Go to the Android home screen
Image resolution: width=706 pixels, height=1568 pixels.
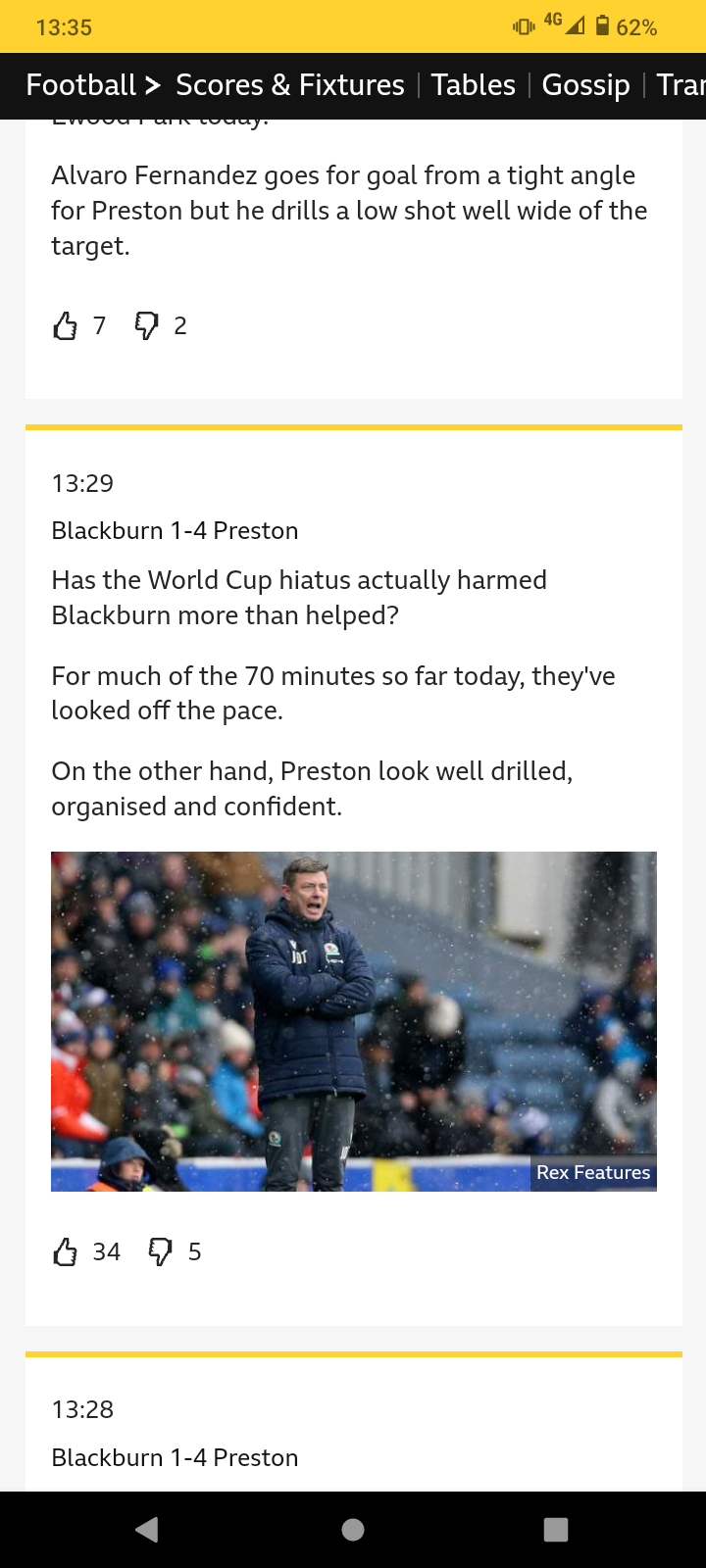[353, 1529]
